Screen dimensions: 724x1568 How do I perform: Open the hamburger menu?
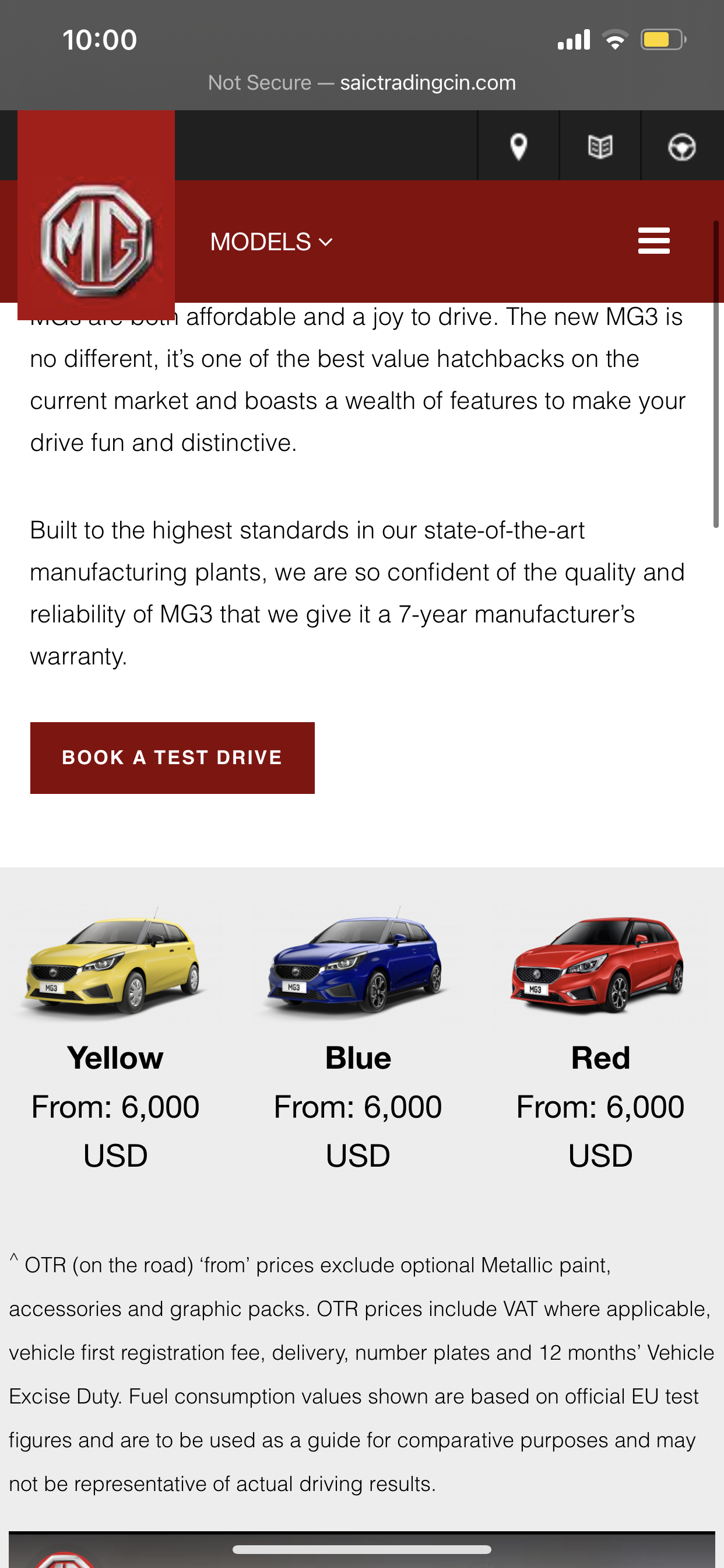tap(654, 241)
